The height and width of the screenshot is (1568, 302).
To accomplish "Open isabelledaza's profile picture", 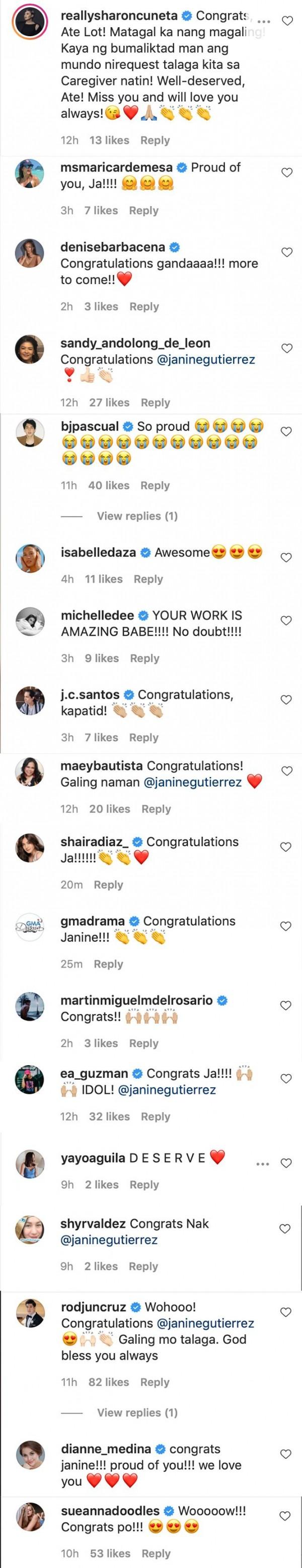I will point(30,558).
